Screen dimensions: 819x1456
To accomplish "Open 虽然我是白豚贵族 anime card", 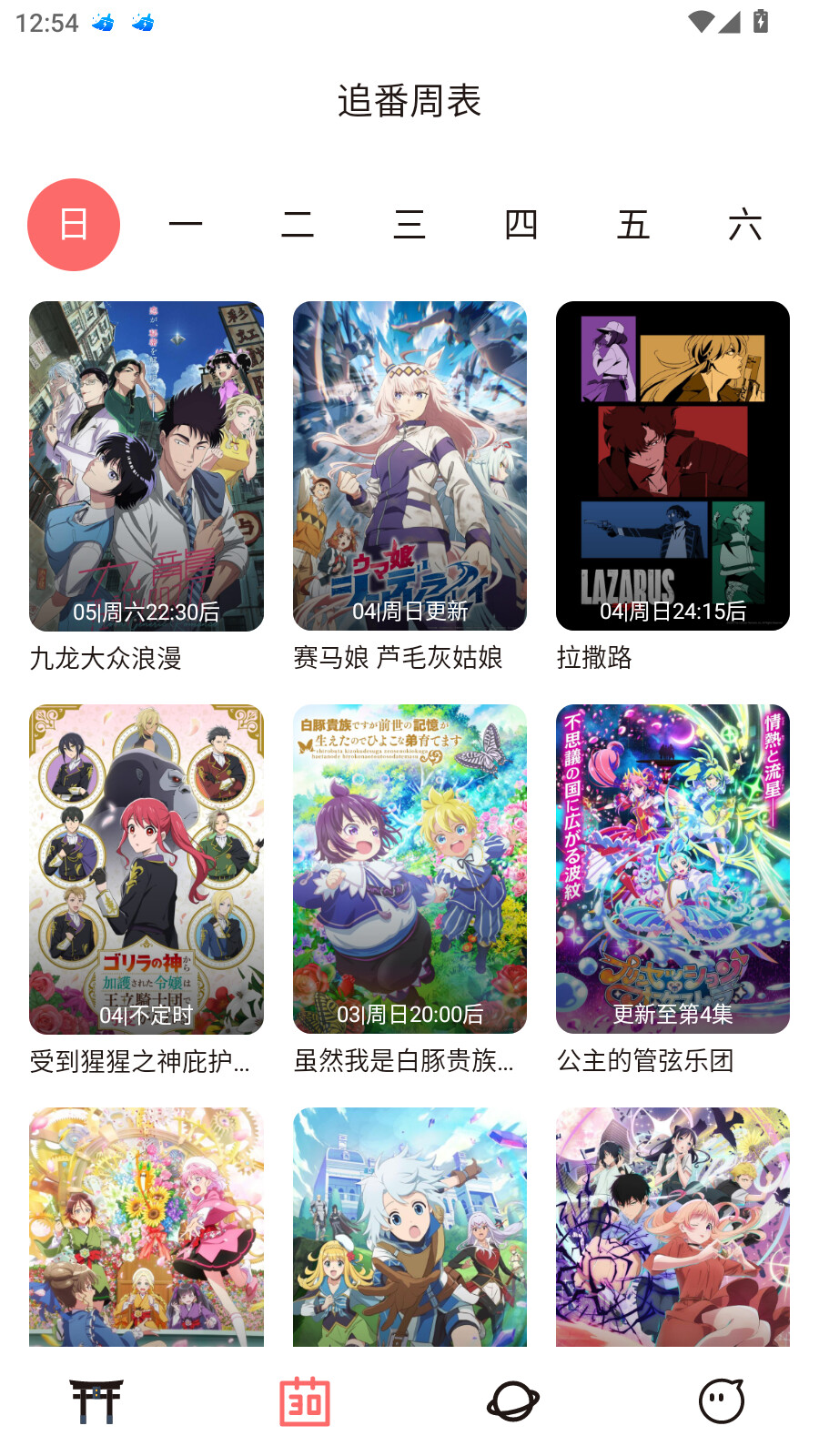I will click(409, 869).
